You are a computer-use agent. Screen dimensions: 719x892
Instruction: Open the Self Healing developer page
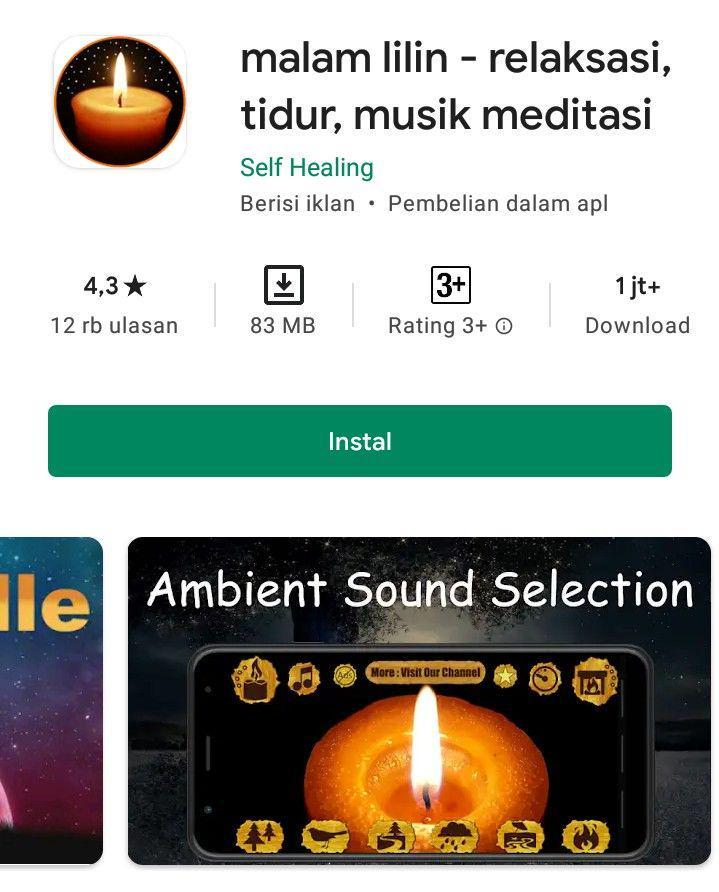coord(307,167)
